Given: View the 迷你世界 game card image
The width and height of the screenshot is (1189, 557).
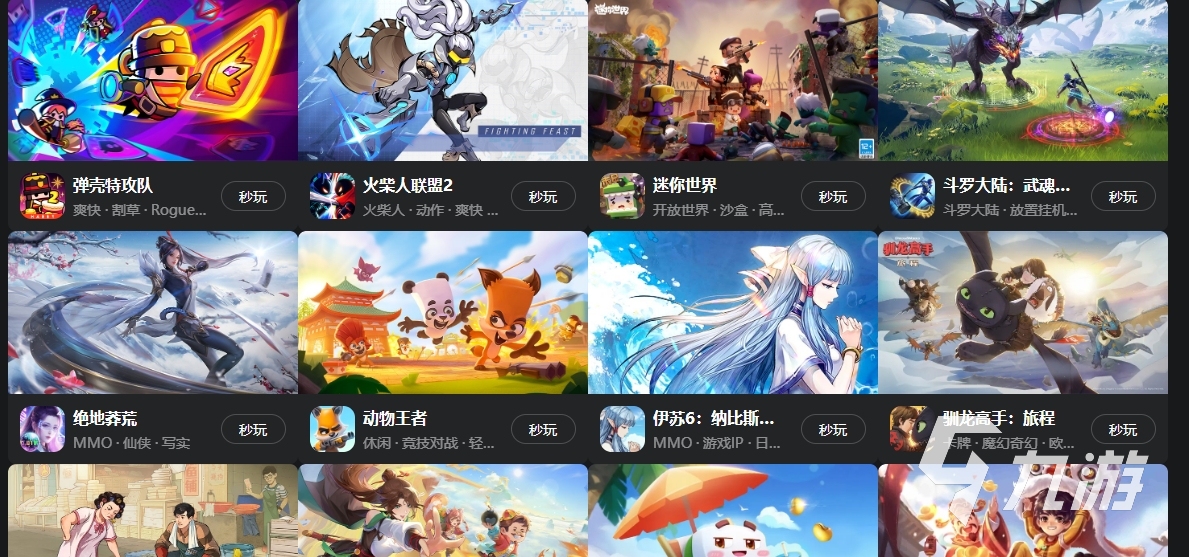Looking at the screenshot, I should [733, 80].
